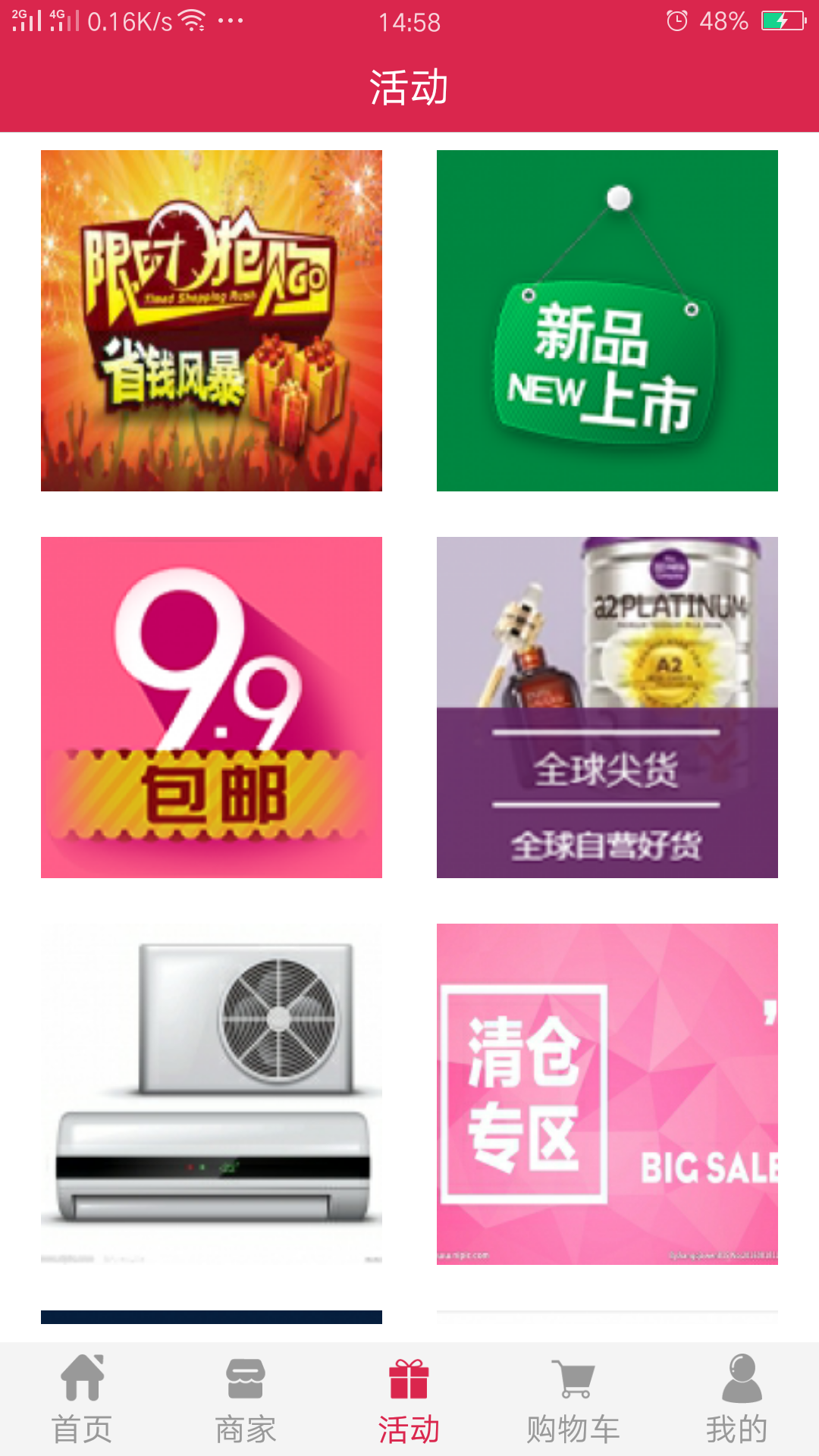Screen dimensions: 819x1456
Task: Open the 限时抢购 flash sale tile
Action: click(x=212, y=321)
